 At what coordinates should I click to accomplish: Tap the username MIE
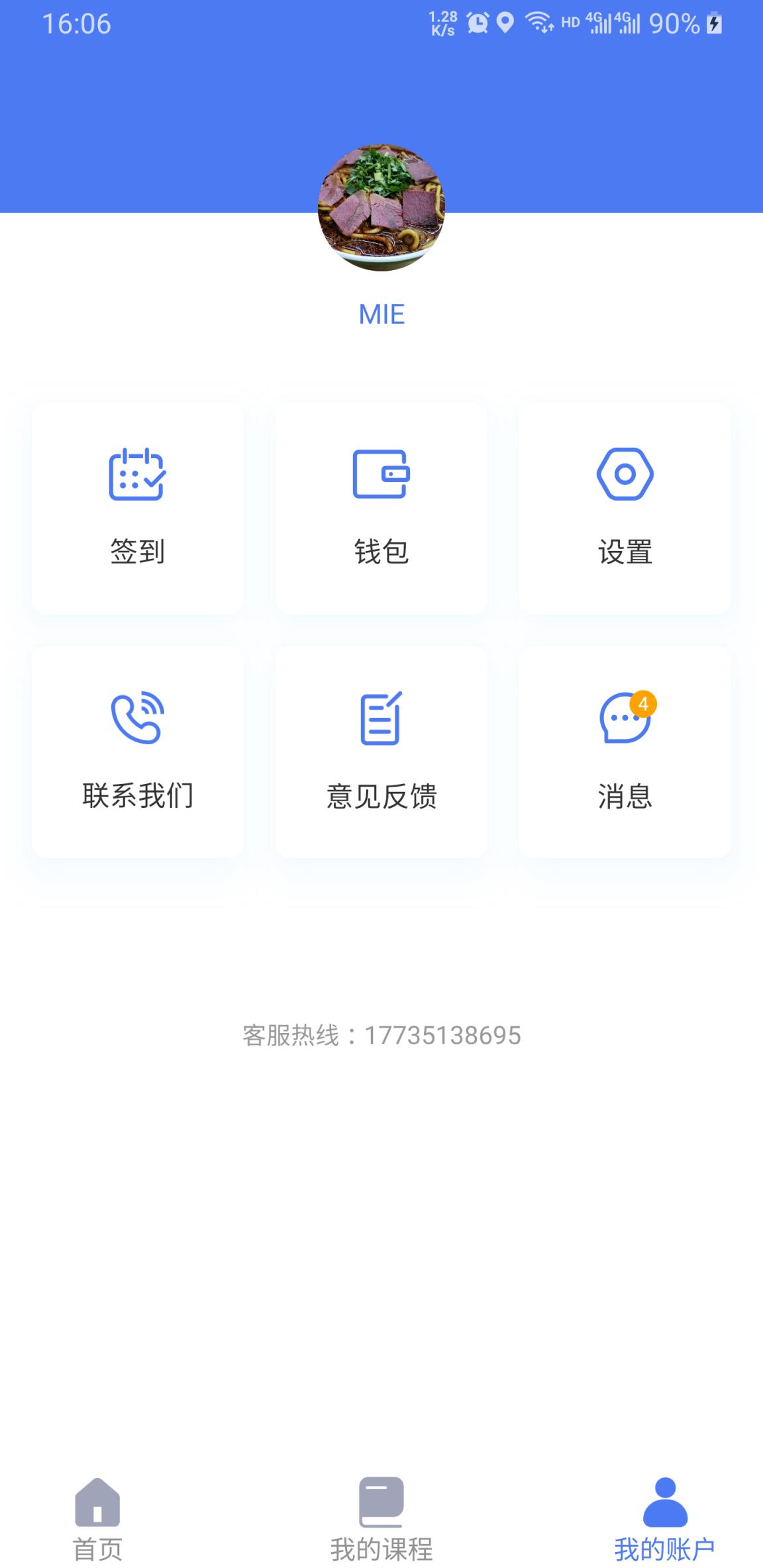(381, 314)
